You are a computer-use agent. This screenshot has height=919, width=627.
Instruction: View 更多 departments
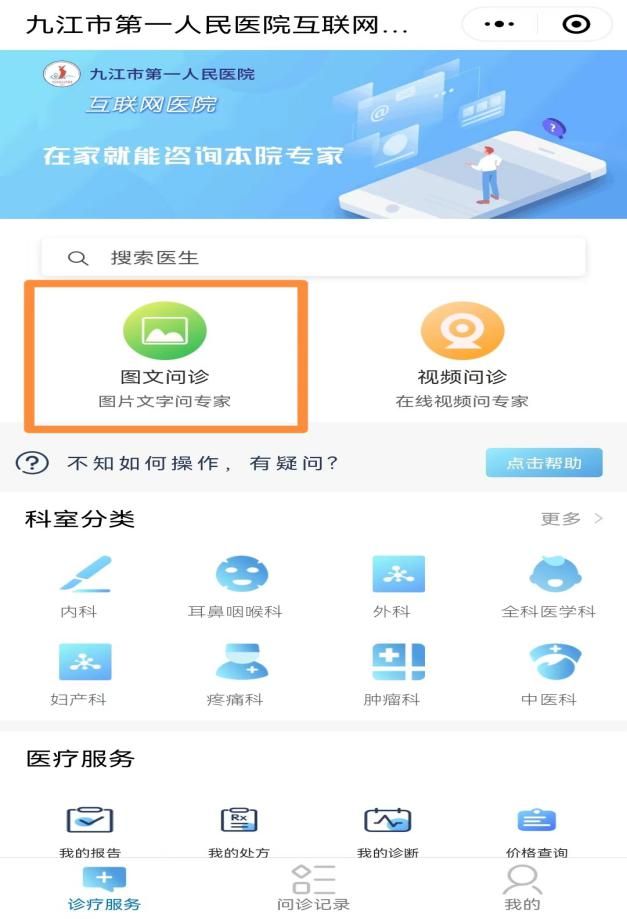point(572,519)
